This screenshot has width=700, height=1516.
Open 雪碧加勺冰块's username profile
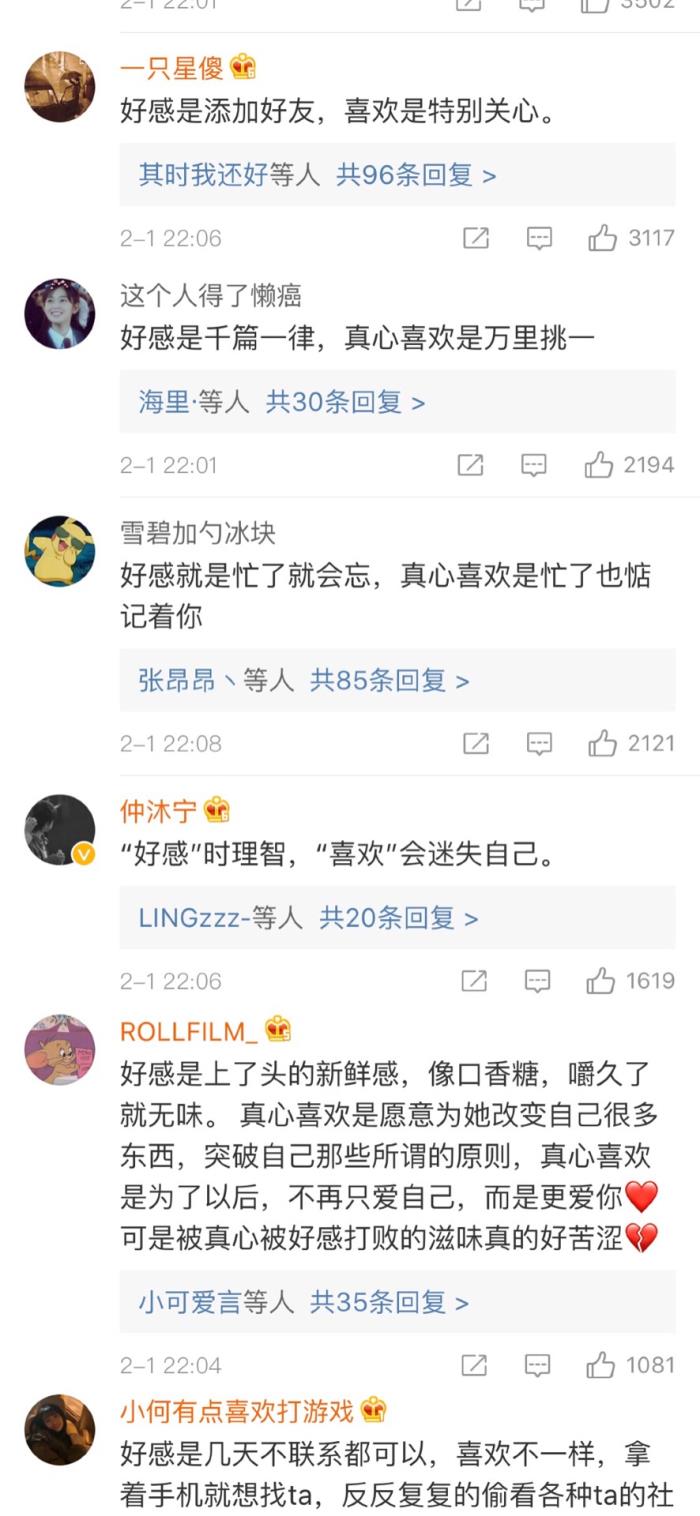197,532
